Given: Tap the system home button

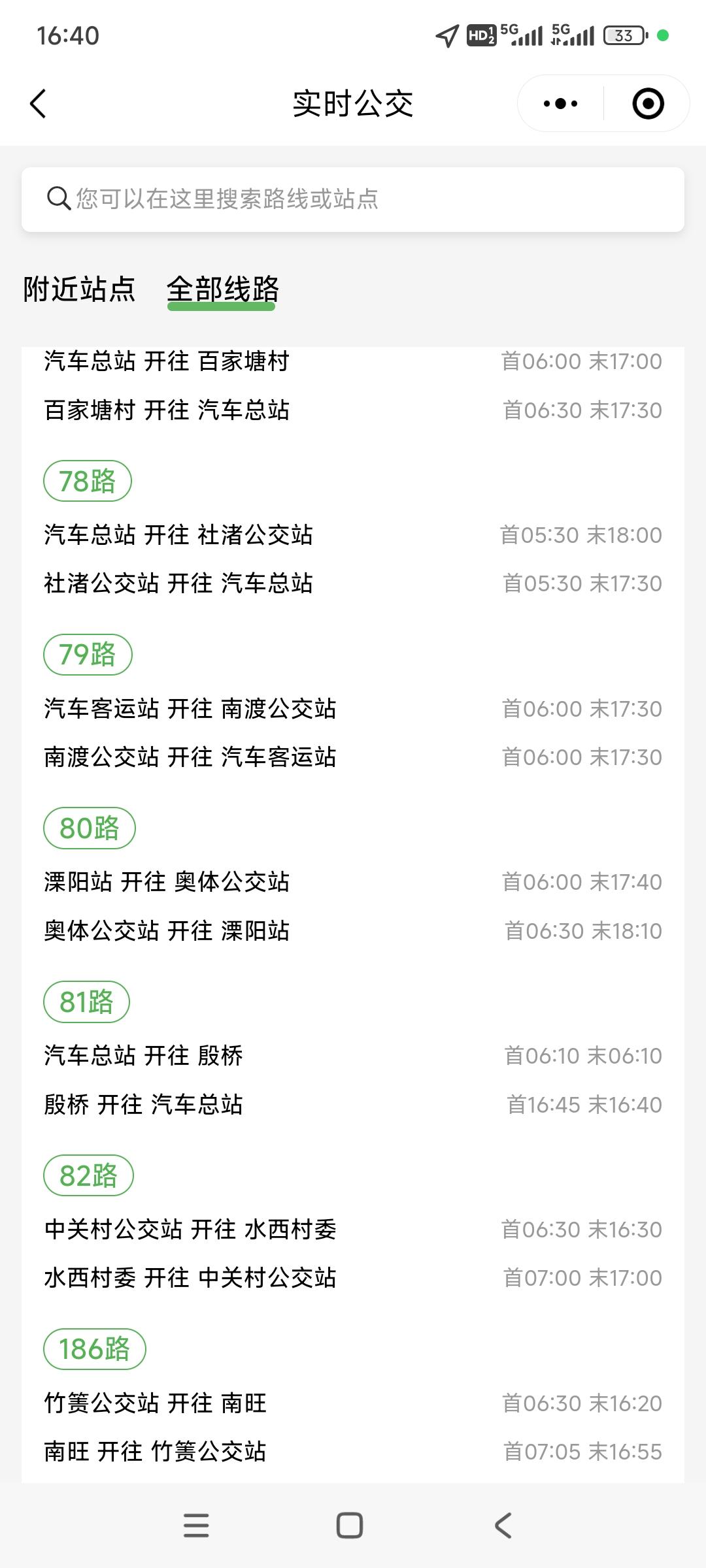Looking at the screenshot, I should point(350,1526).
